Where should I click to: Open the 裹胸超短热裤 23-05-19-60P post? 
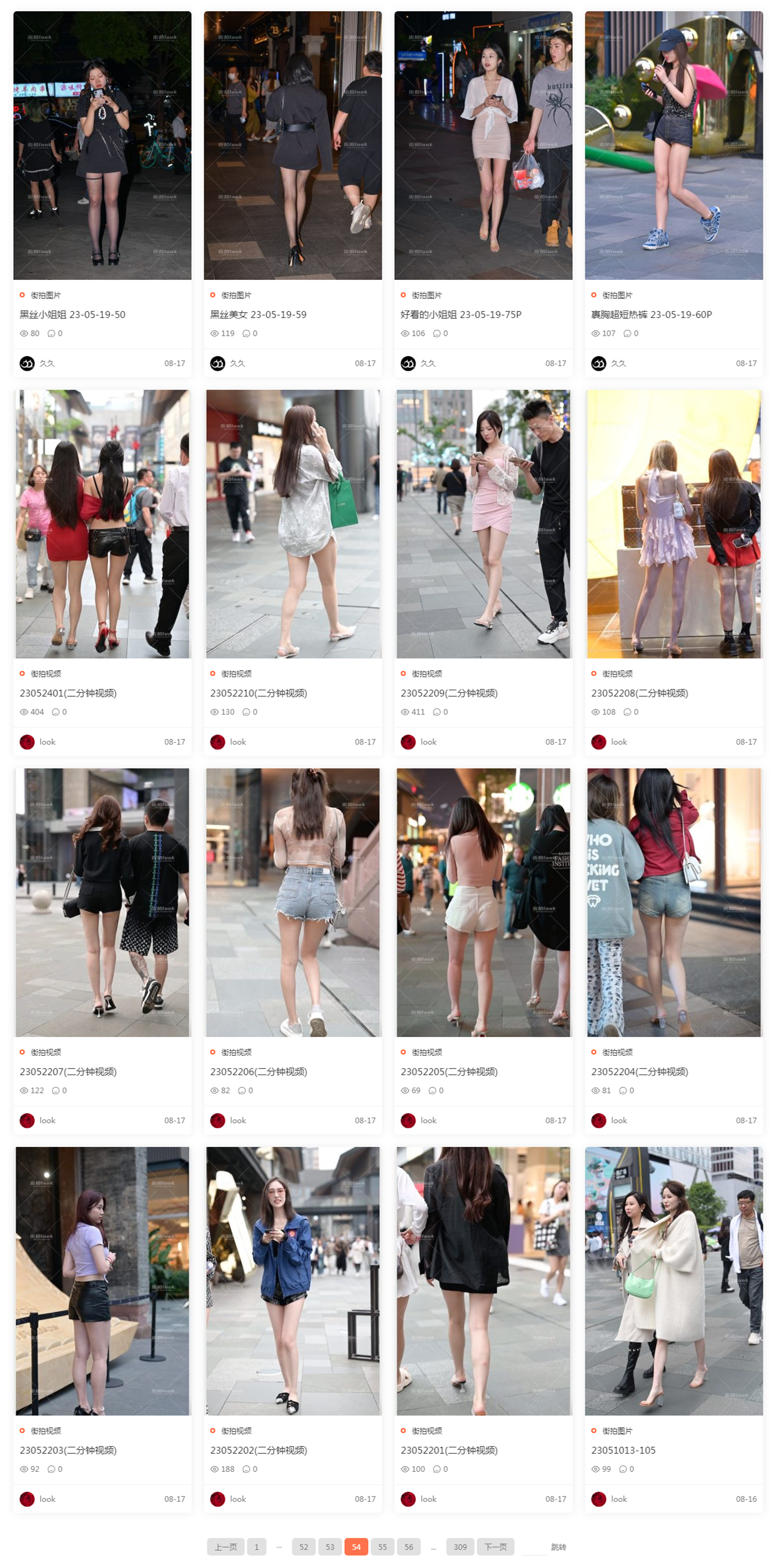[651, 314]
